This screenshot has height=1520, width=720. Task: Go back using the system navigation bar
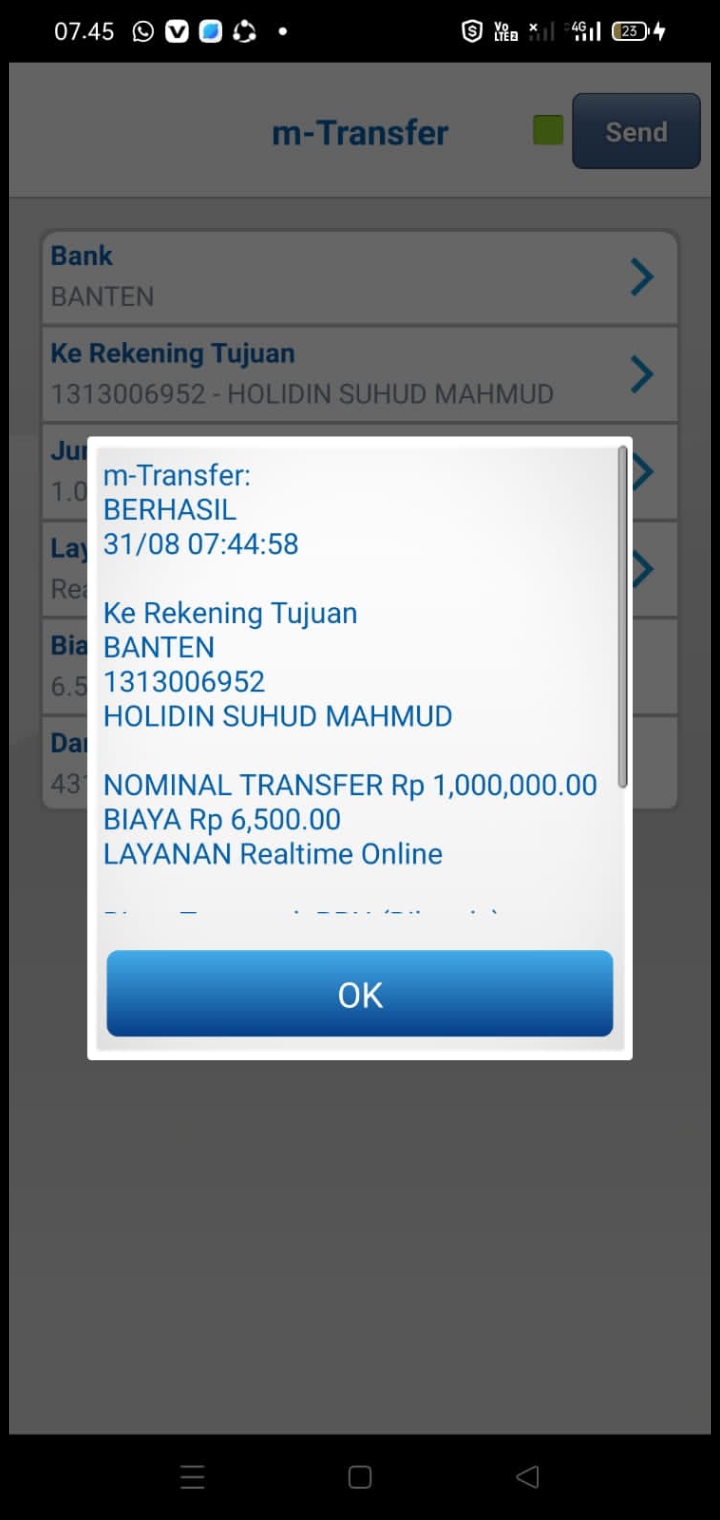(527, 1477)
